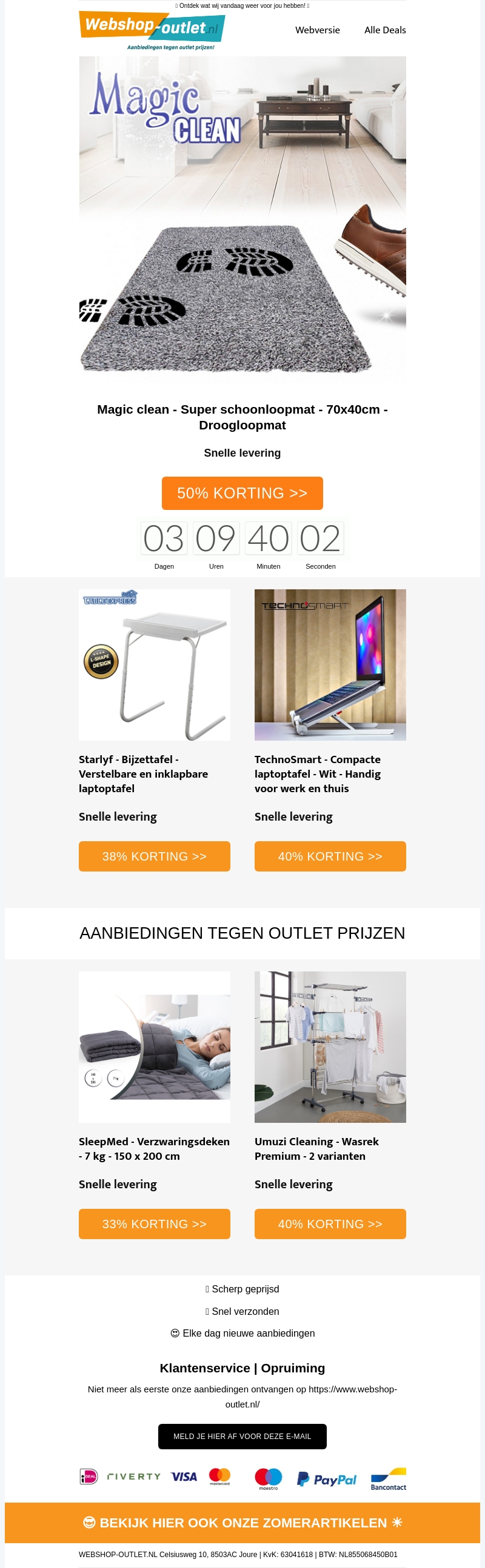Tap the 50% KORTING button
This screenshot has height=1568, width=485.
(x=242, y=493)
